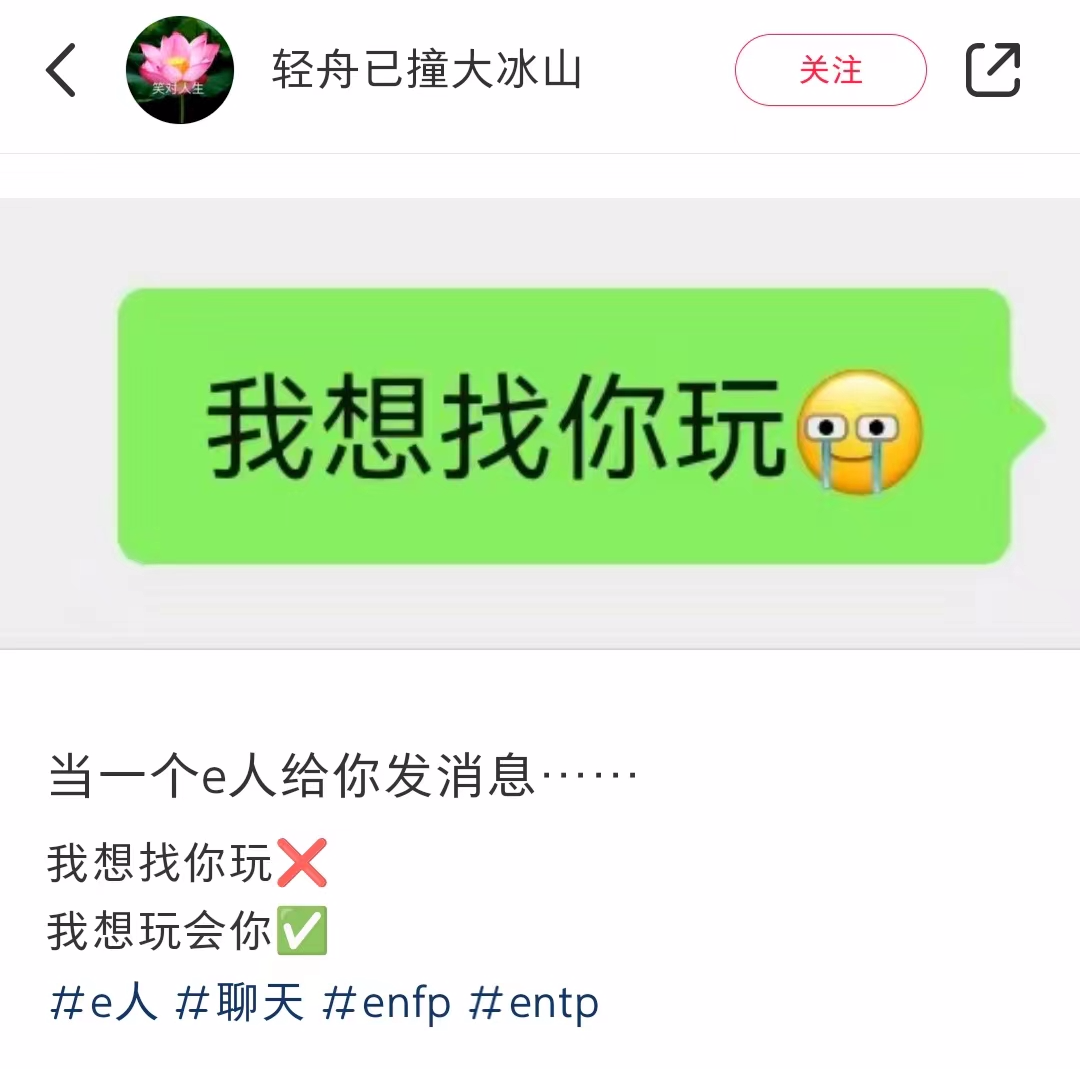The image size is (1080, 1069).
Task: Share this post
Action: click(993, 70)
